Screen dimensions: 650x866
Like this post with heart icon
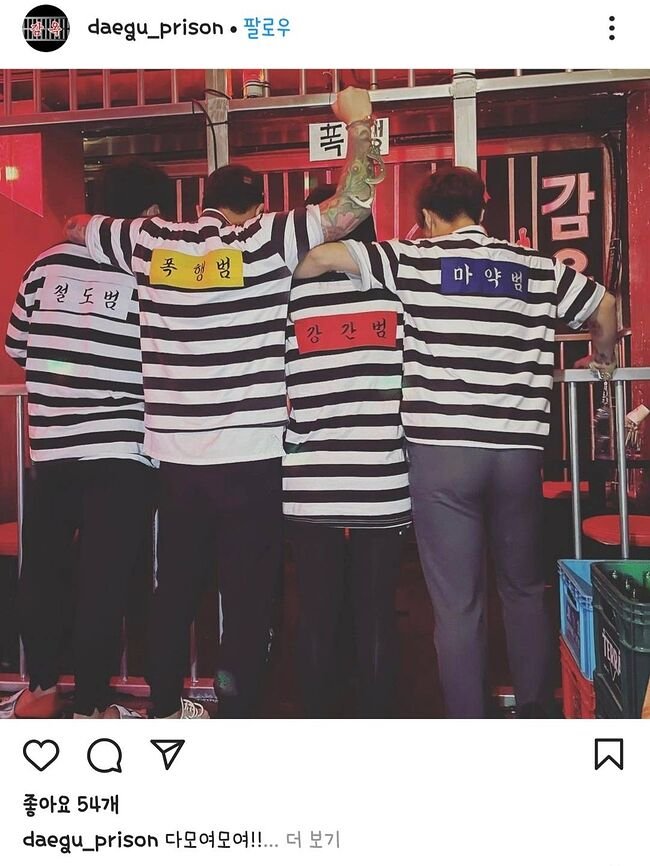pyautogui.click(x=41, y=755)
